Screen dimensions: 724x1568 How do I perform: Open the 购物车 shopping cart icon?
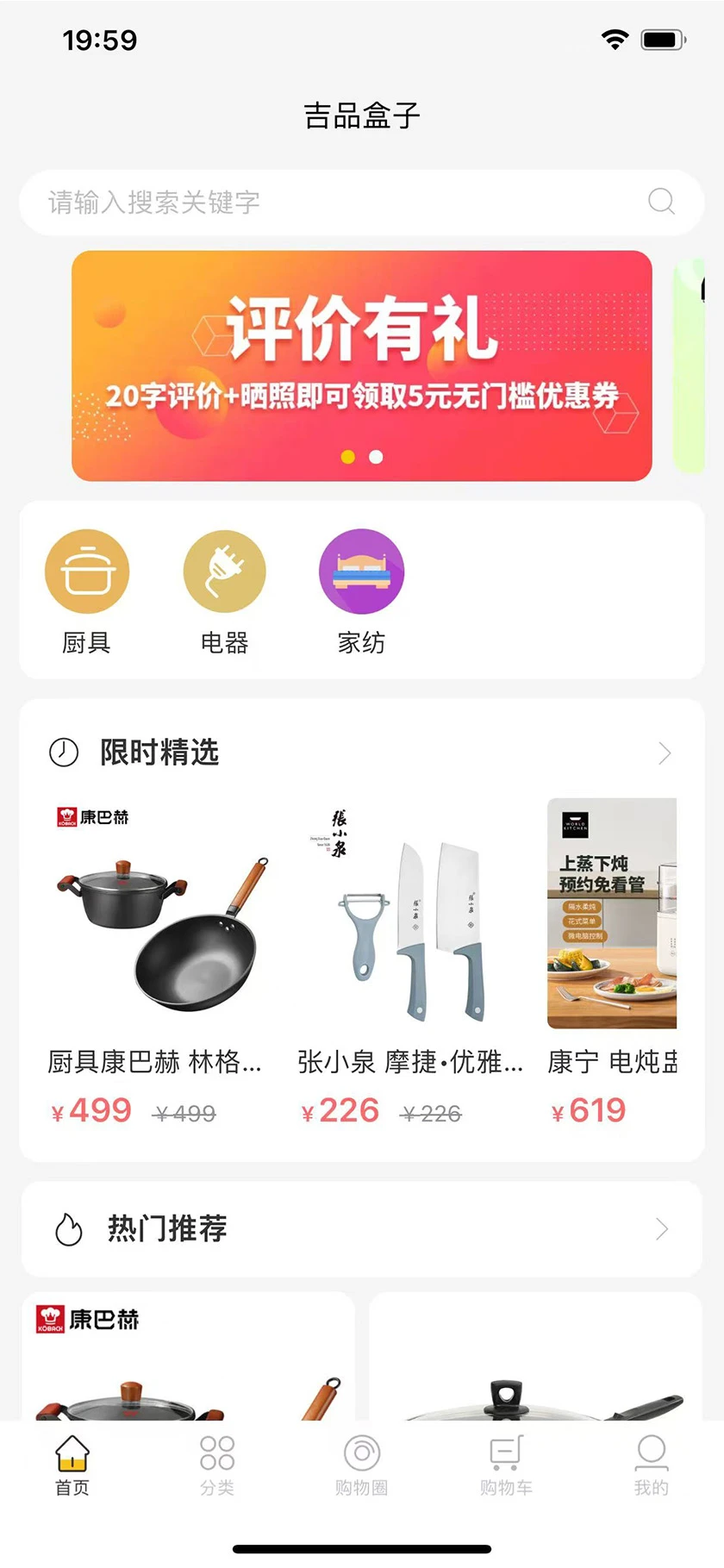[506, 1454]
